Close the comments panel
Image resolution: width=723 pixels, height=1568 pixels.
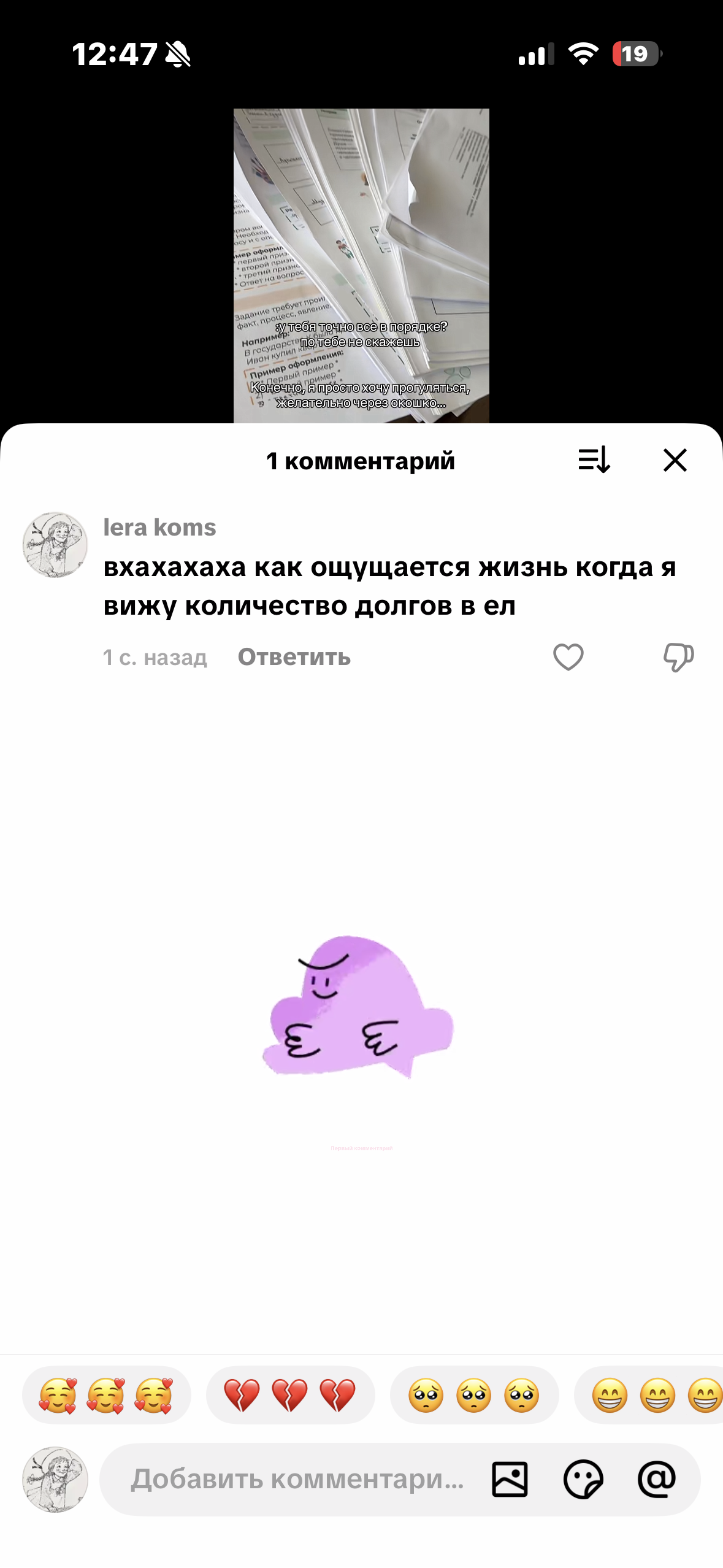point(675,460)
